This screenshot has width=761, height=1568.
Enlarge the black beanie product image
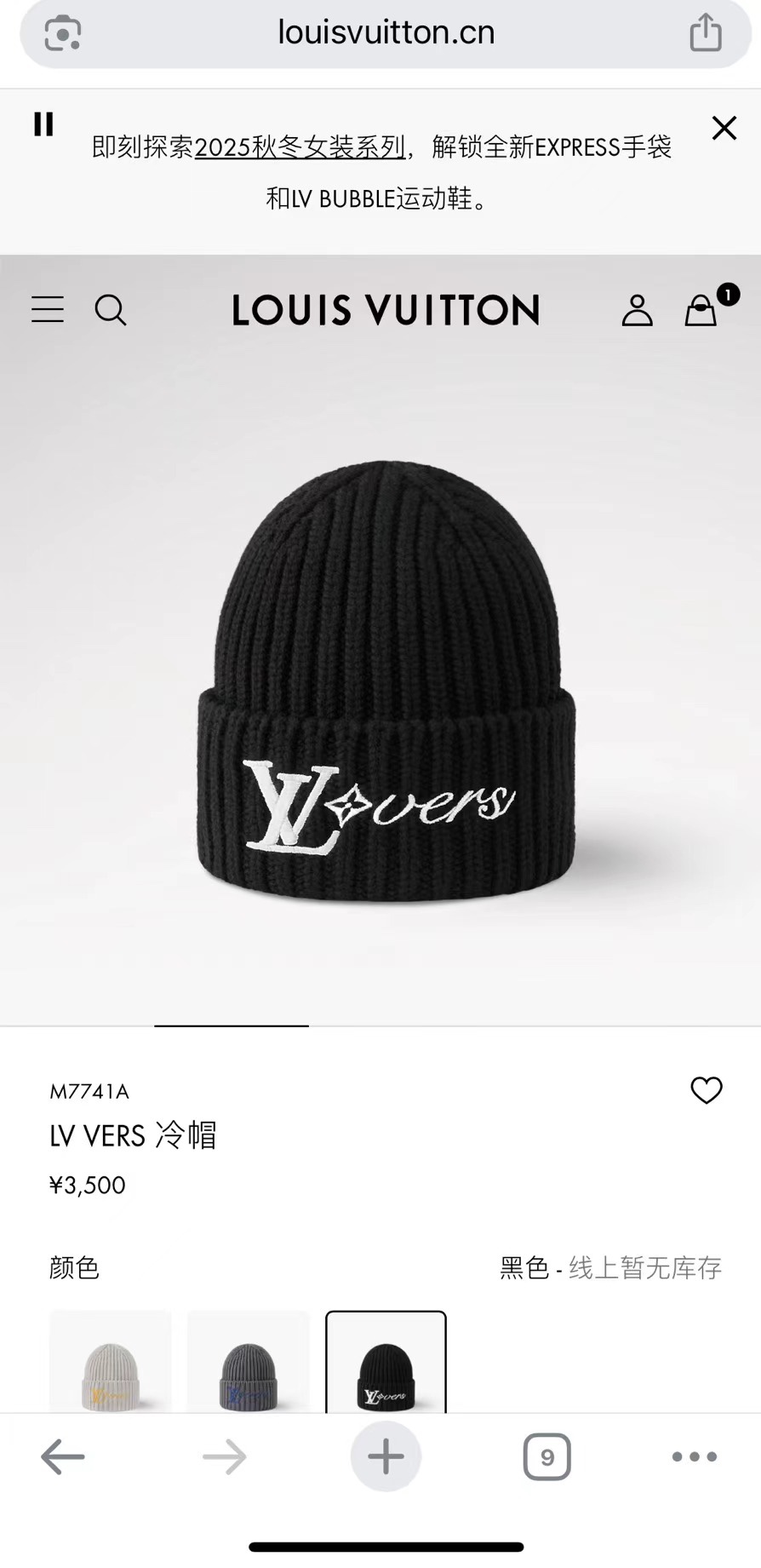point(386,681)
